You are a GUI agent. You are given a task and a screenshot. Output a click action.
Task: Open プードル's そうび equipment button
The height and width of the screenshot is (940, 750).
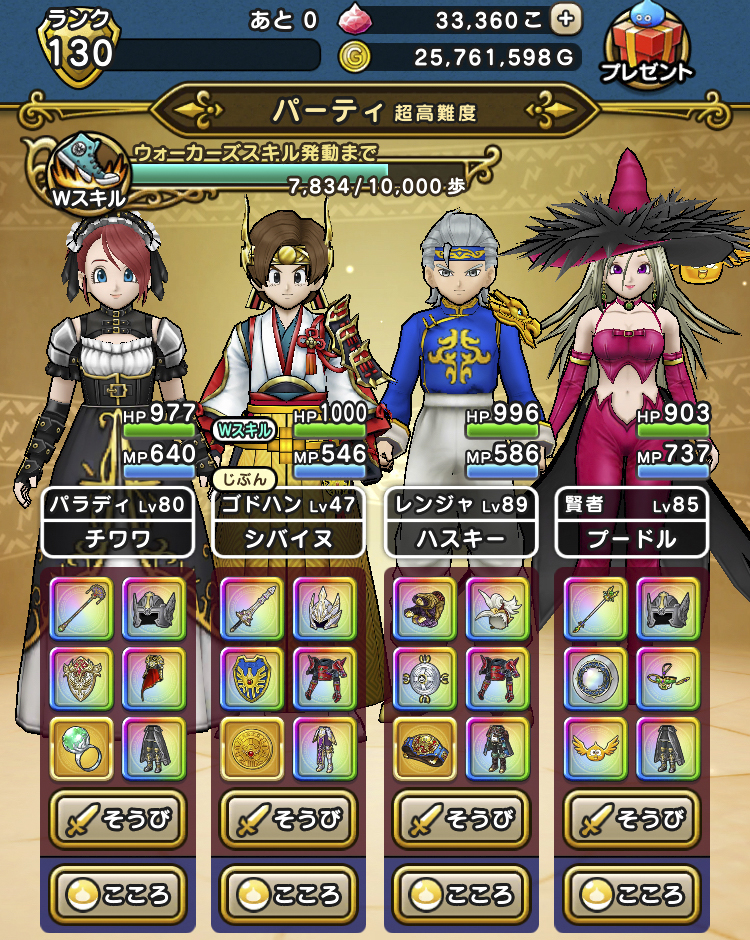[634, 819]
